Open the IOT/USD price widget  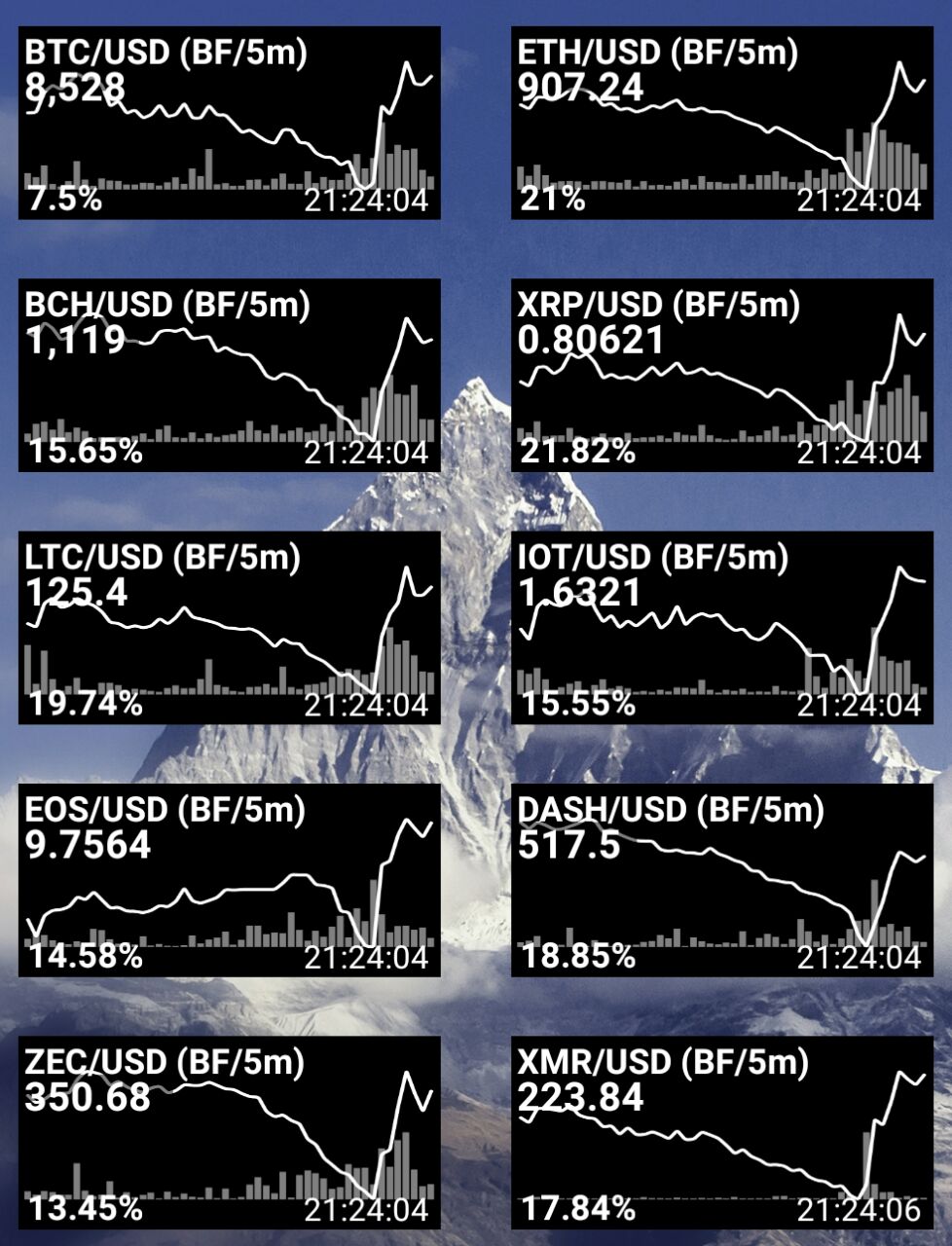(x=721, y=628)
